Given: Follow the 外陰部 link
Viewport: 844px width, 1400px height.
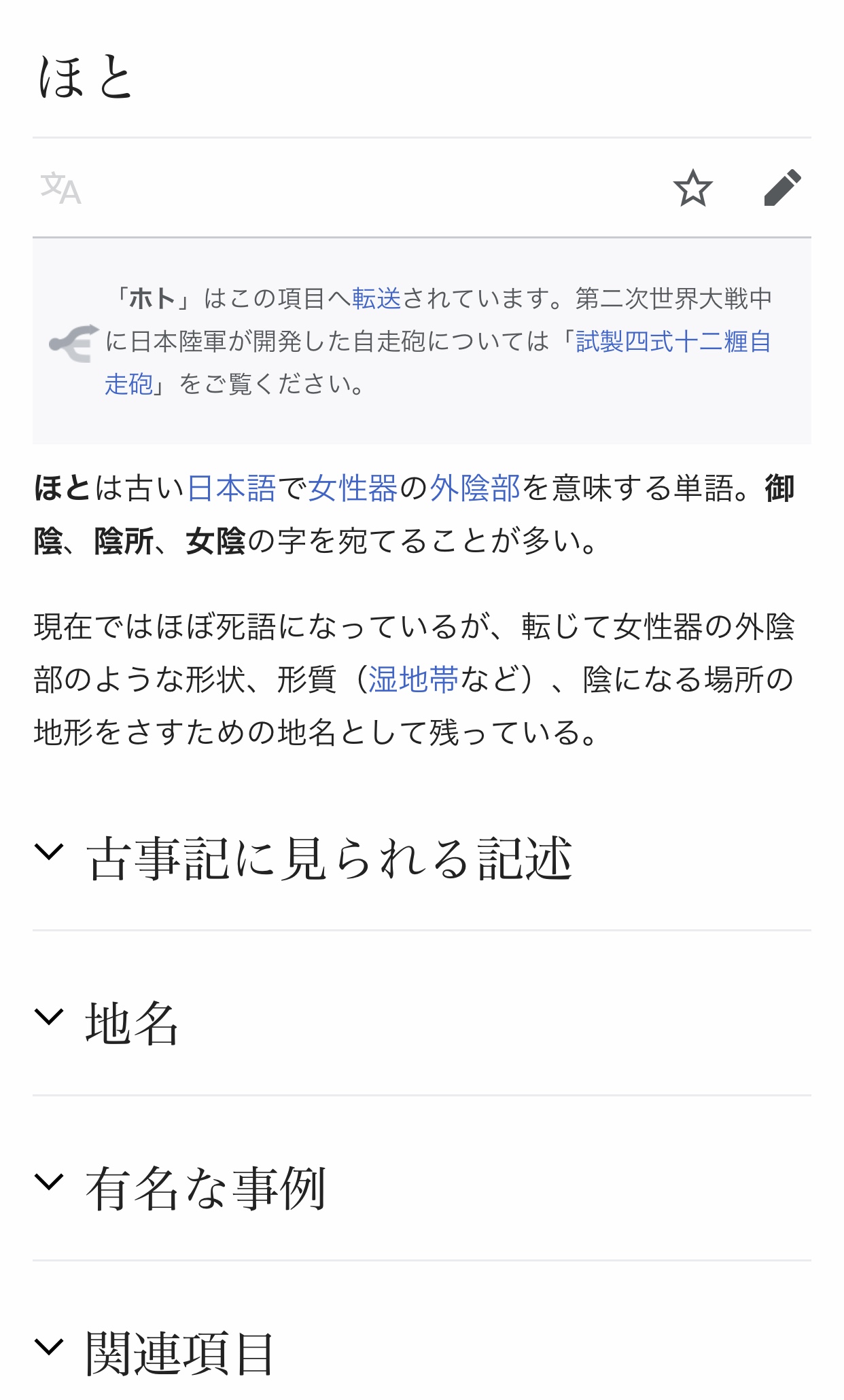Looking at the screenshot, I should pos(475,489).
